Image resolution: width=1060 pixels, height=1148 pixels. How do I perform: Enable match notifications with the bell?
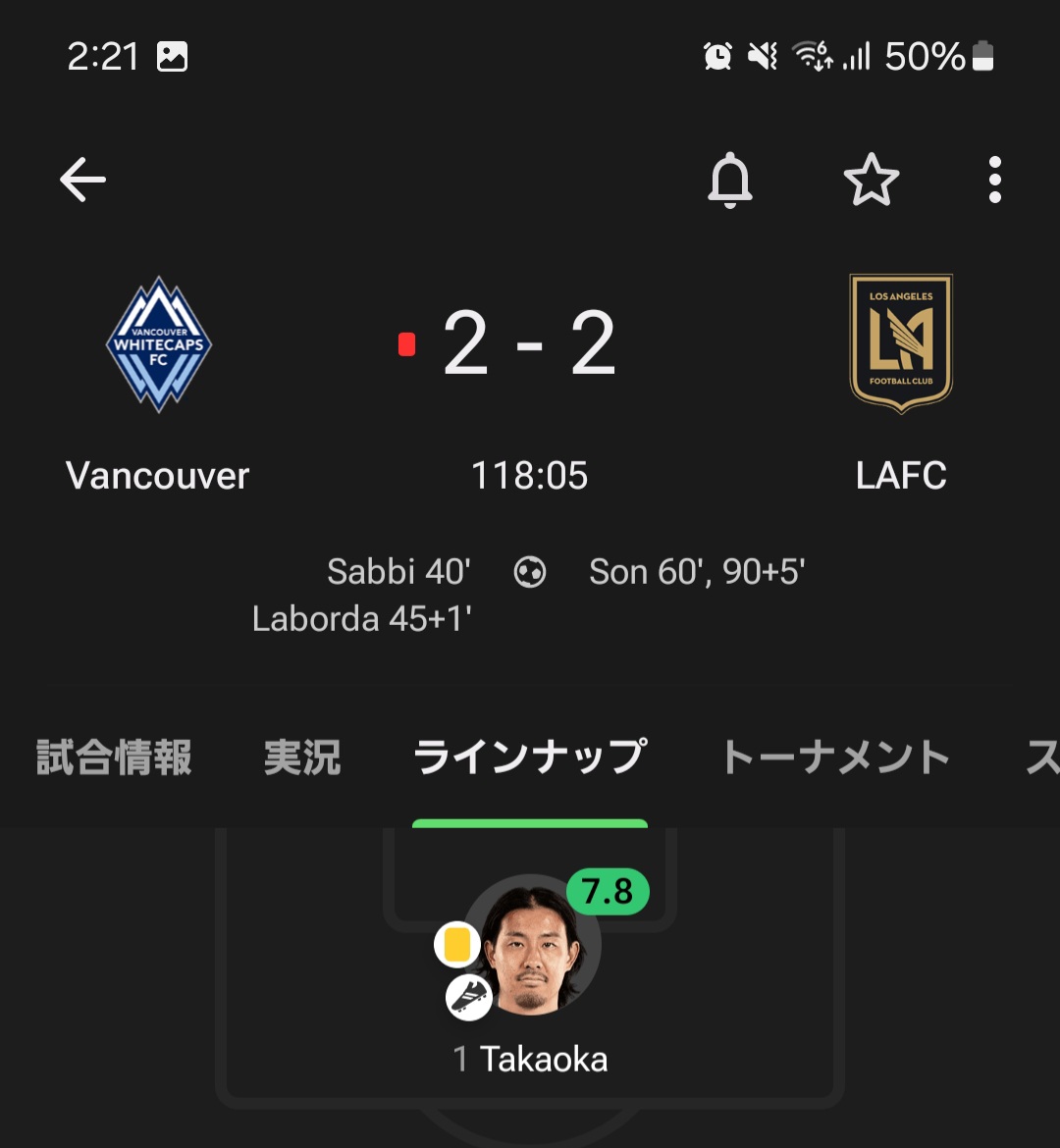pyautogui.click(x=729, y=181)
